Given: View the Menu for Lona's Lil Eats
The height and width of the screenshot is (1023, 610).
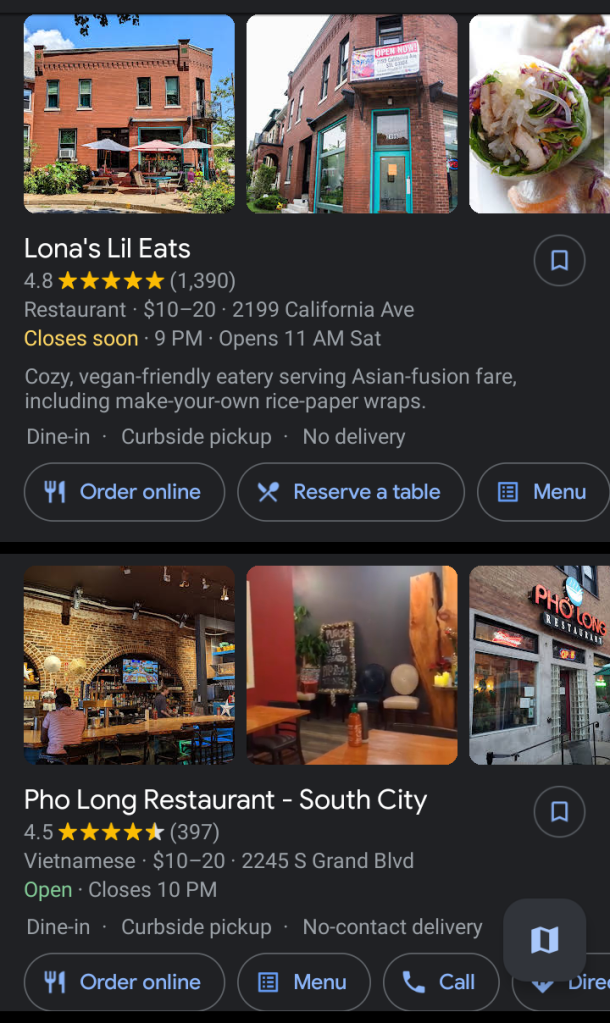Looking at the screenshot, I should point(543,492).
